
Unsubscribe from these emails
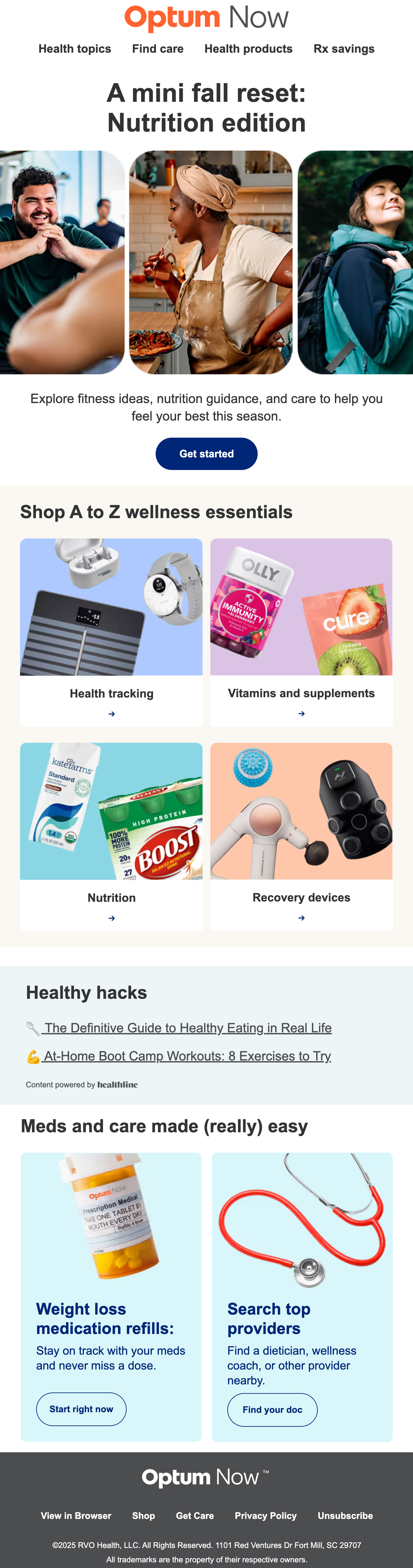(345, 1515)
